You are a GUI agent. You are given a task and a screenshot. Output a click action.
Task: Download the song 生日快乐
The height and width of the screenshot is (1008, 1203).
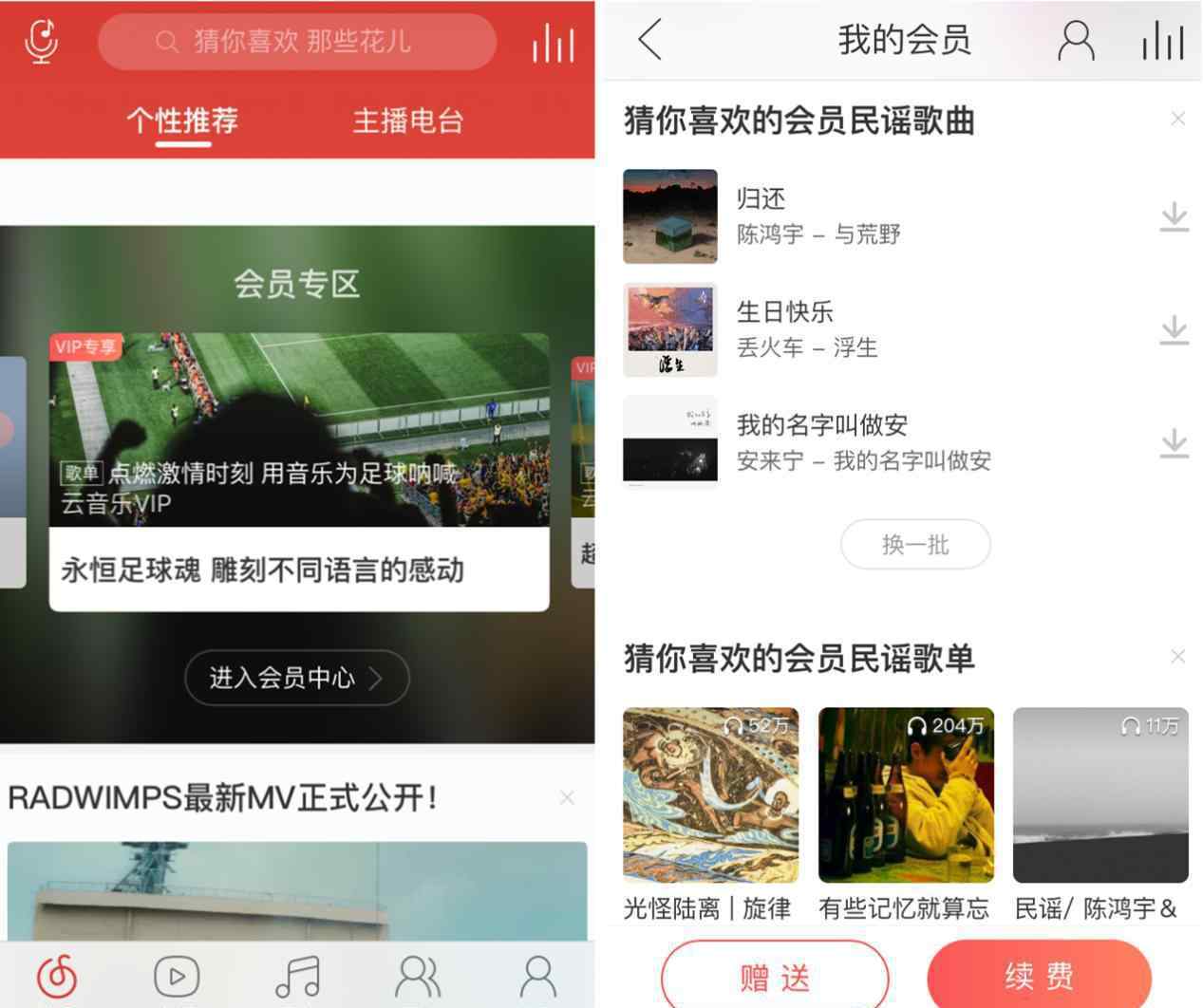tap(1175, 329)
